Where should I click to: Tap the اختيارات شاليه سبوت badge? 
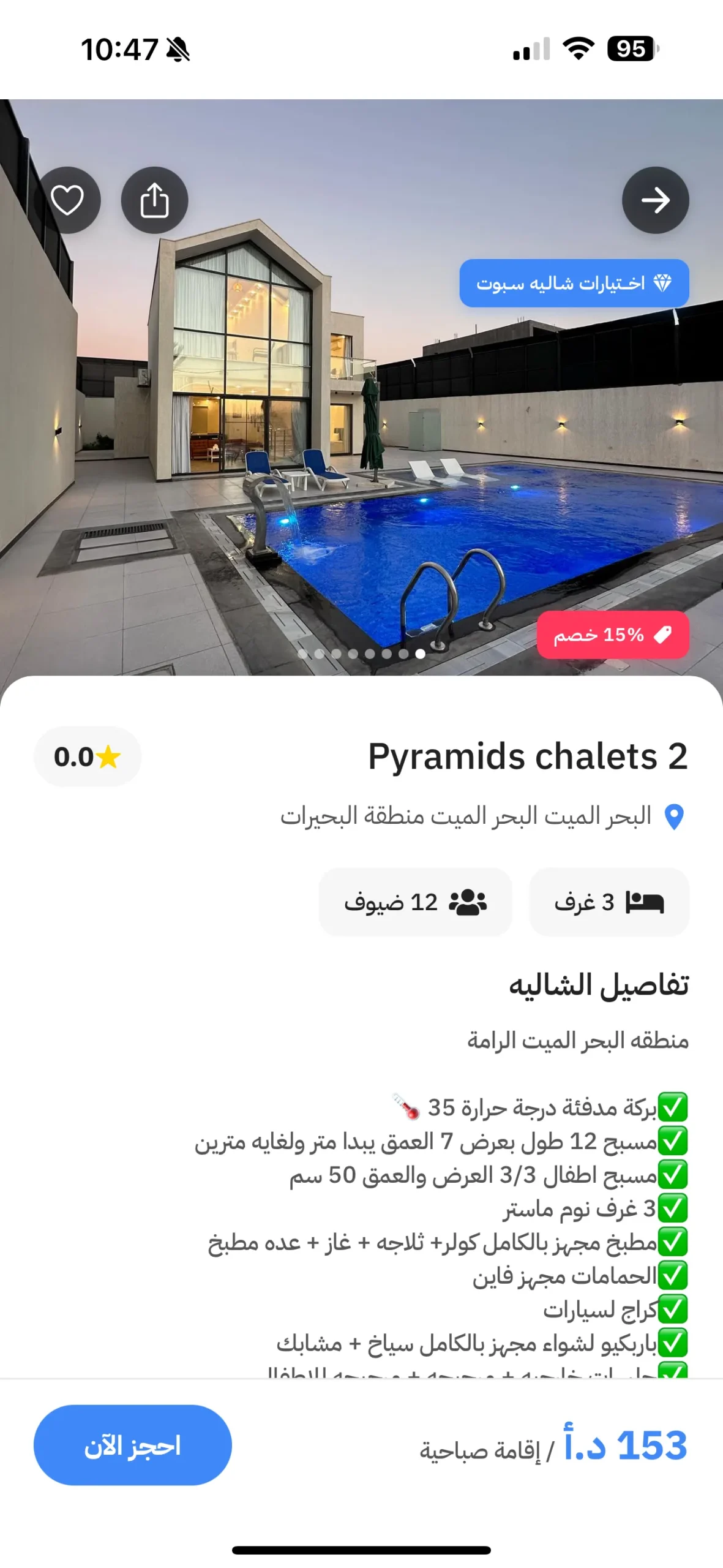point(574,283)
